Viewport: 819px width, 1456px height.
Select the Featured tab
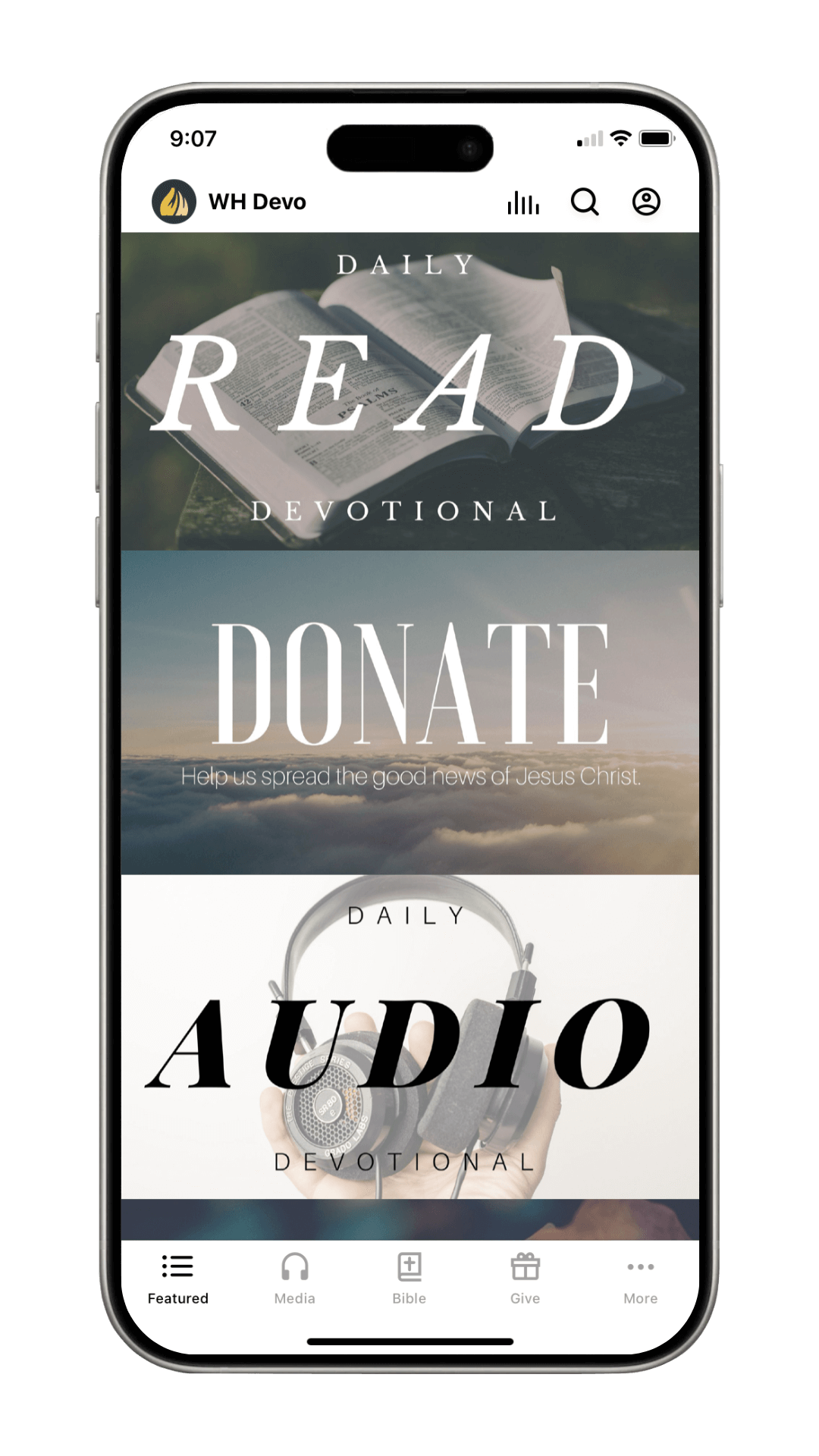point(178,1279)
